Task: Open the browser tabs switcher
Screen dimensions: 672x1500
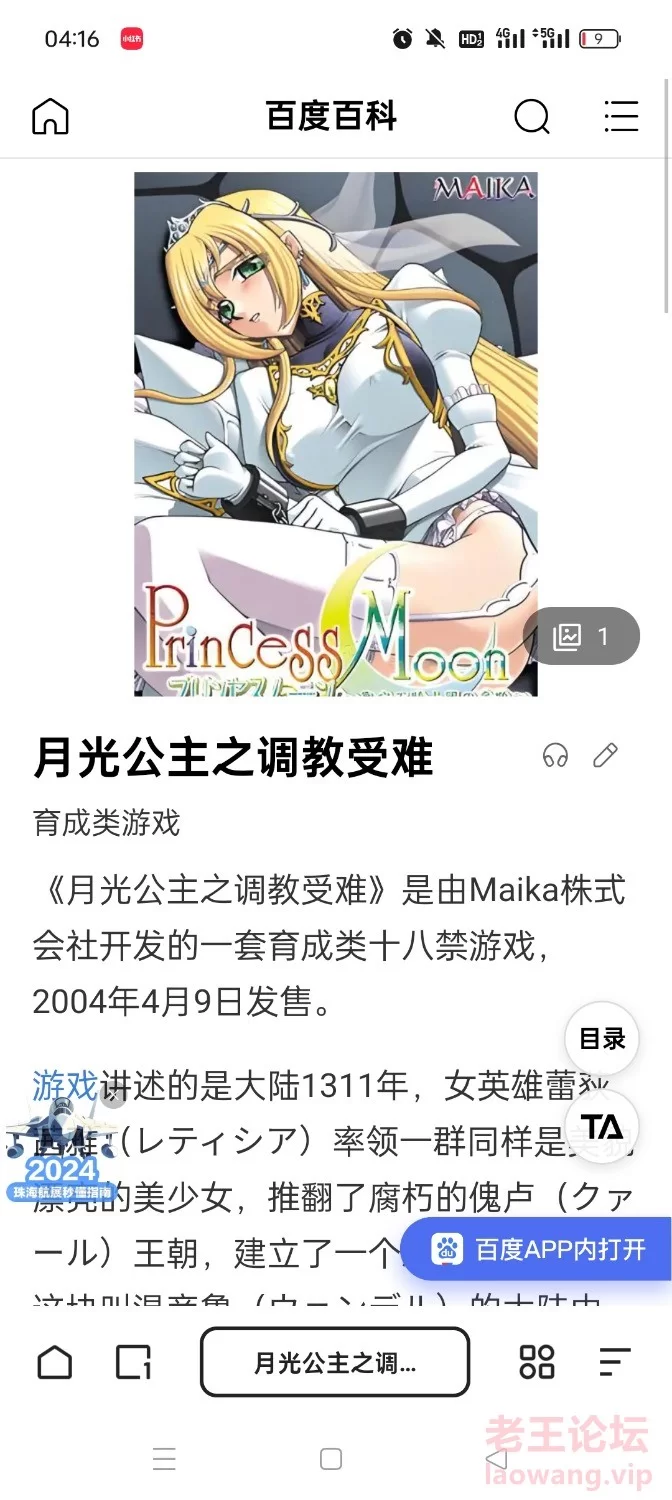Action: [133, 1361]
